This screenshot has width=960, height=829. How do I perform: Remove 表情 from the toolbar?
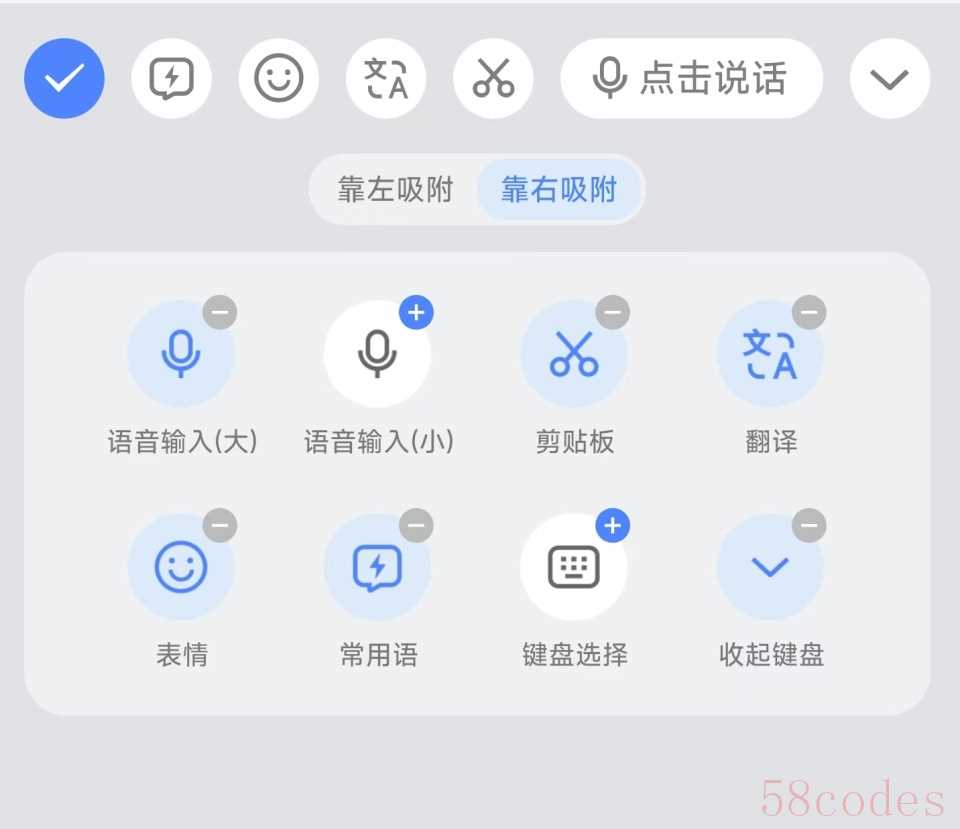(220, 525)
